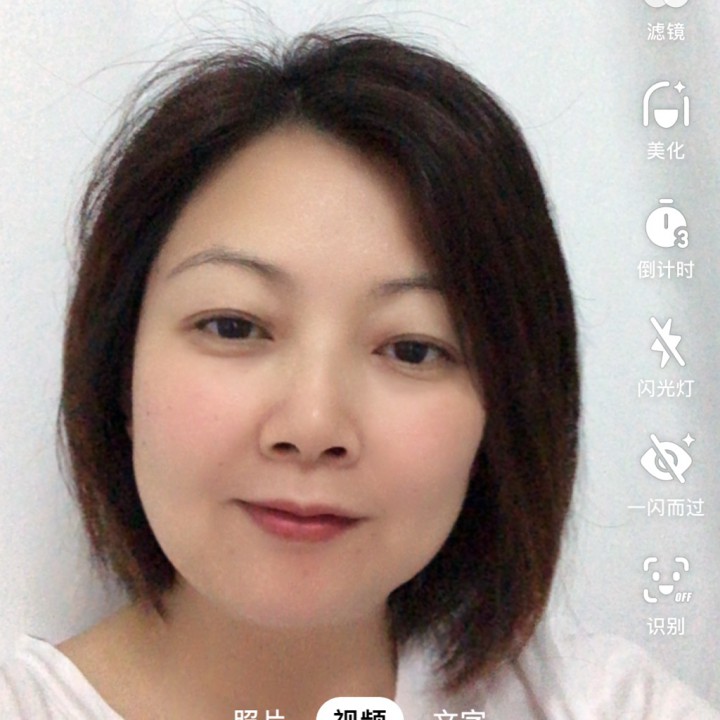Switch to the 文字 text mode

tap(459, 714)
